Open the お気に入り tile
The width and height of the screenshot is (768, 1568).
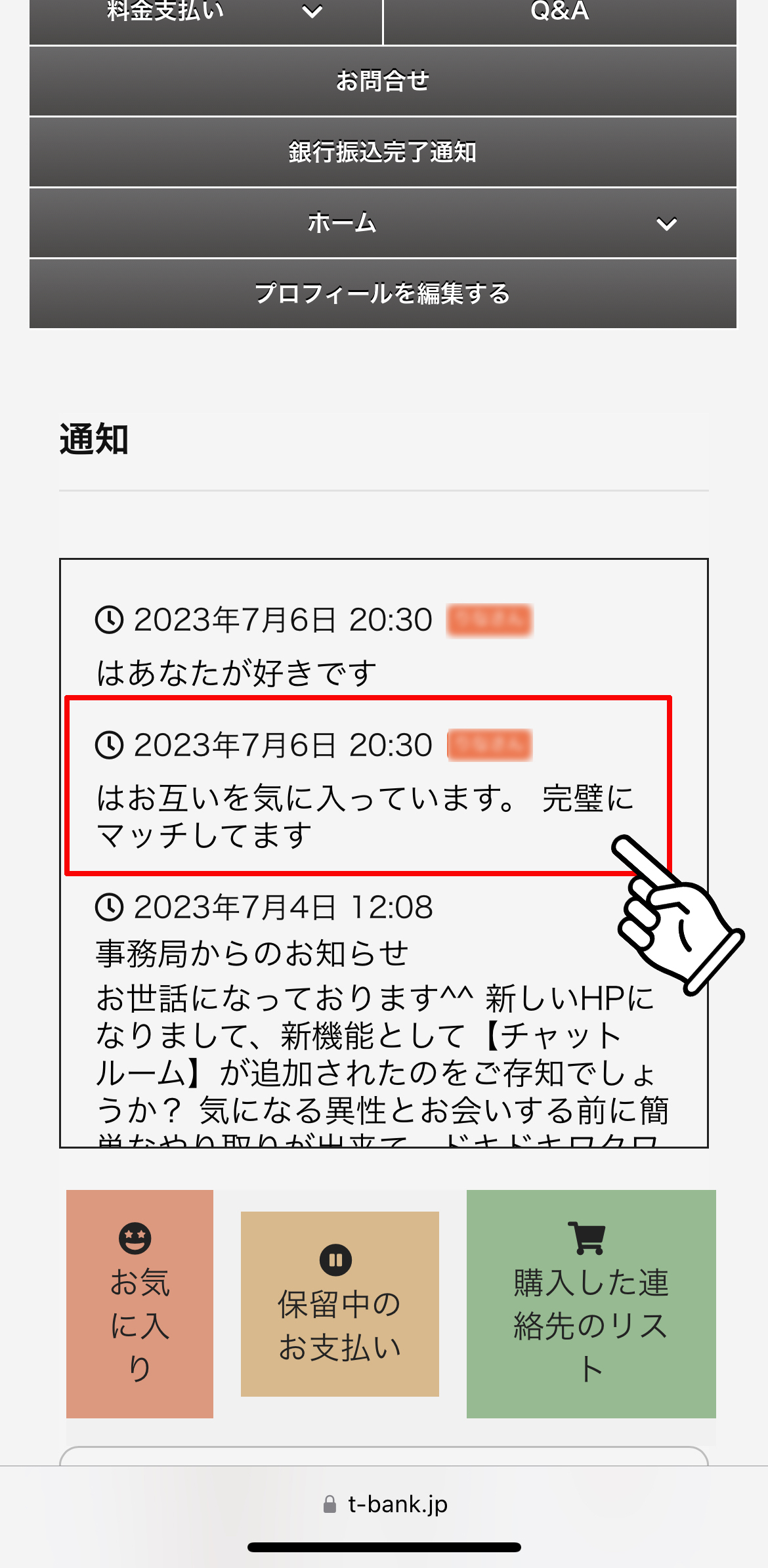(x=140, y=1303)
